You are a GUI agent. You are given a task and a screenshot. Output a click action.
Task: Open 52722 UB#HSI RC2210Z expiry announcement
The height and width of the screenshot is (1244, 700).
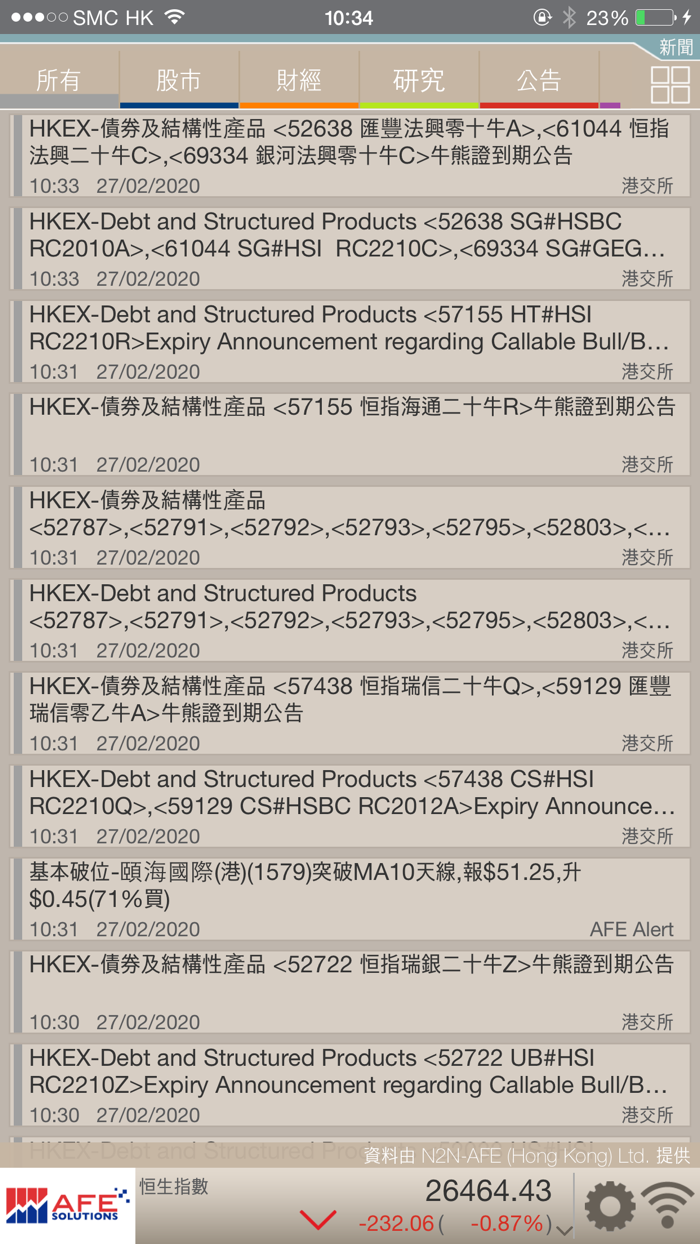pos(350,1086)
